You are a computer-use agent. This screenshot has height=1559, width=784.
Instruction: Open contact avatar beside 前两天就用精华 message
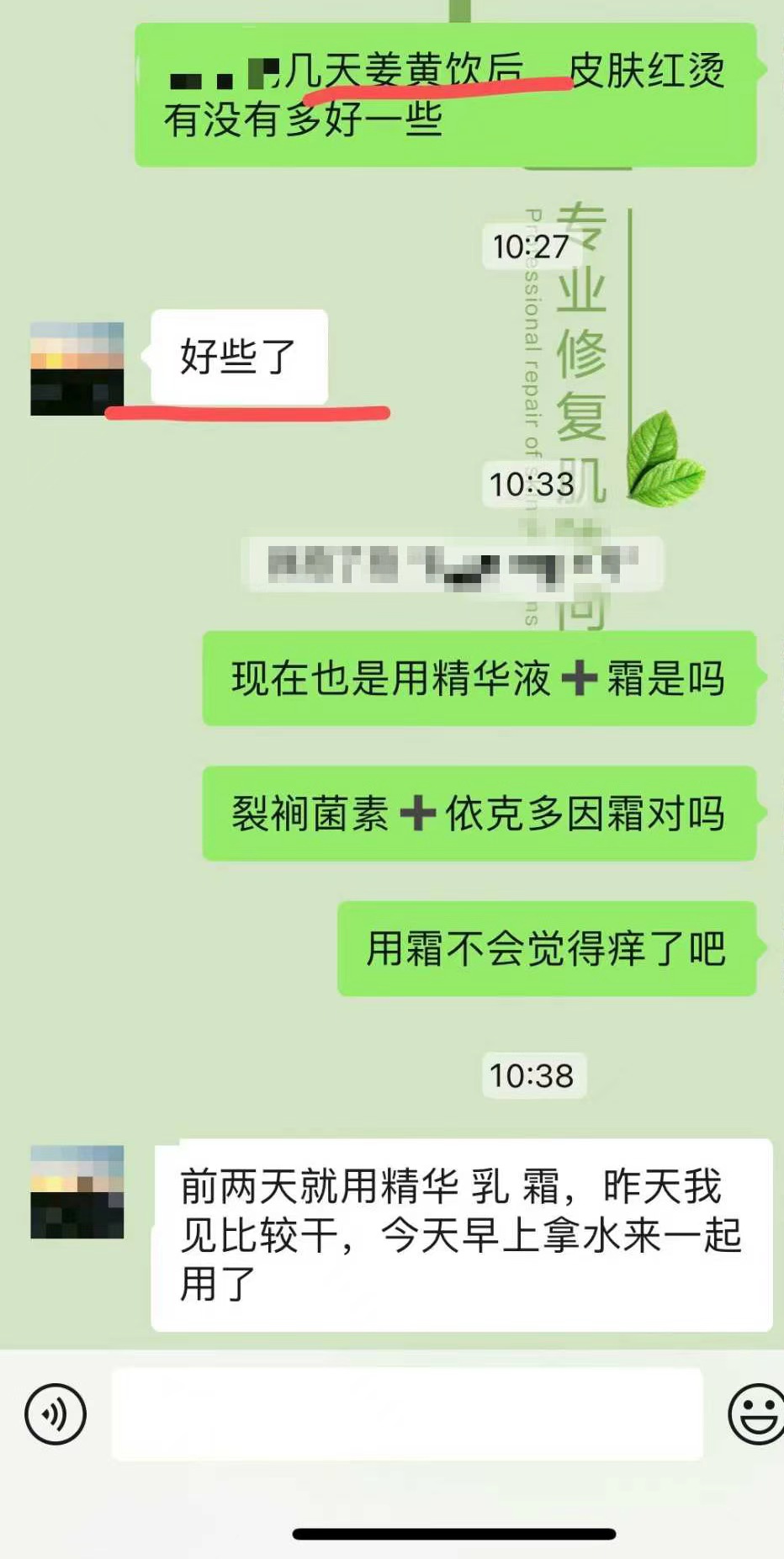coord(77,1191)
